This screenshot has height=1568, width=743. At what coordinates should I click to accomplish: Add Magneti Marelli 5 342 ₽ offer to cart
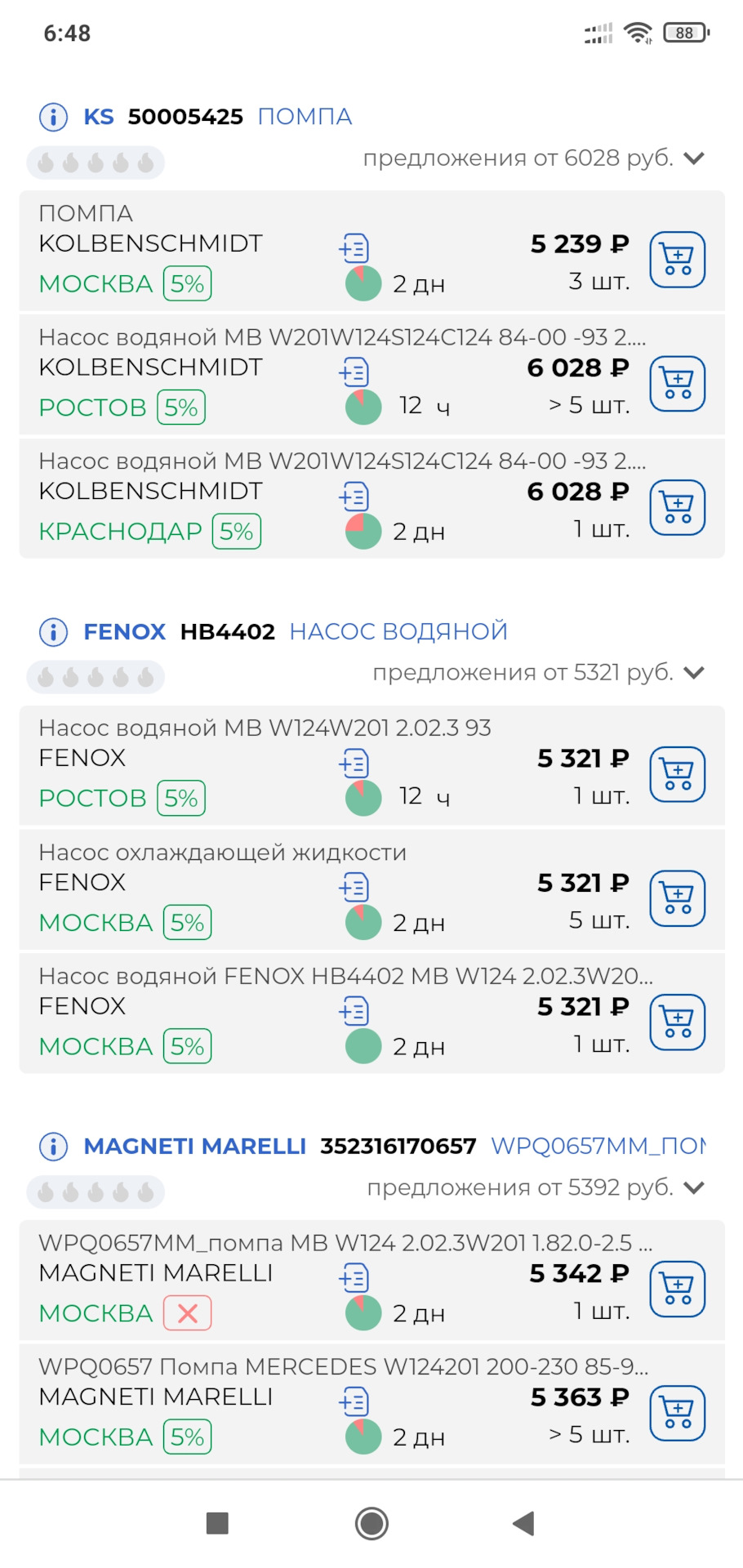pyautogui.click(x=678, y=1290)
